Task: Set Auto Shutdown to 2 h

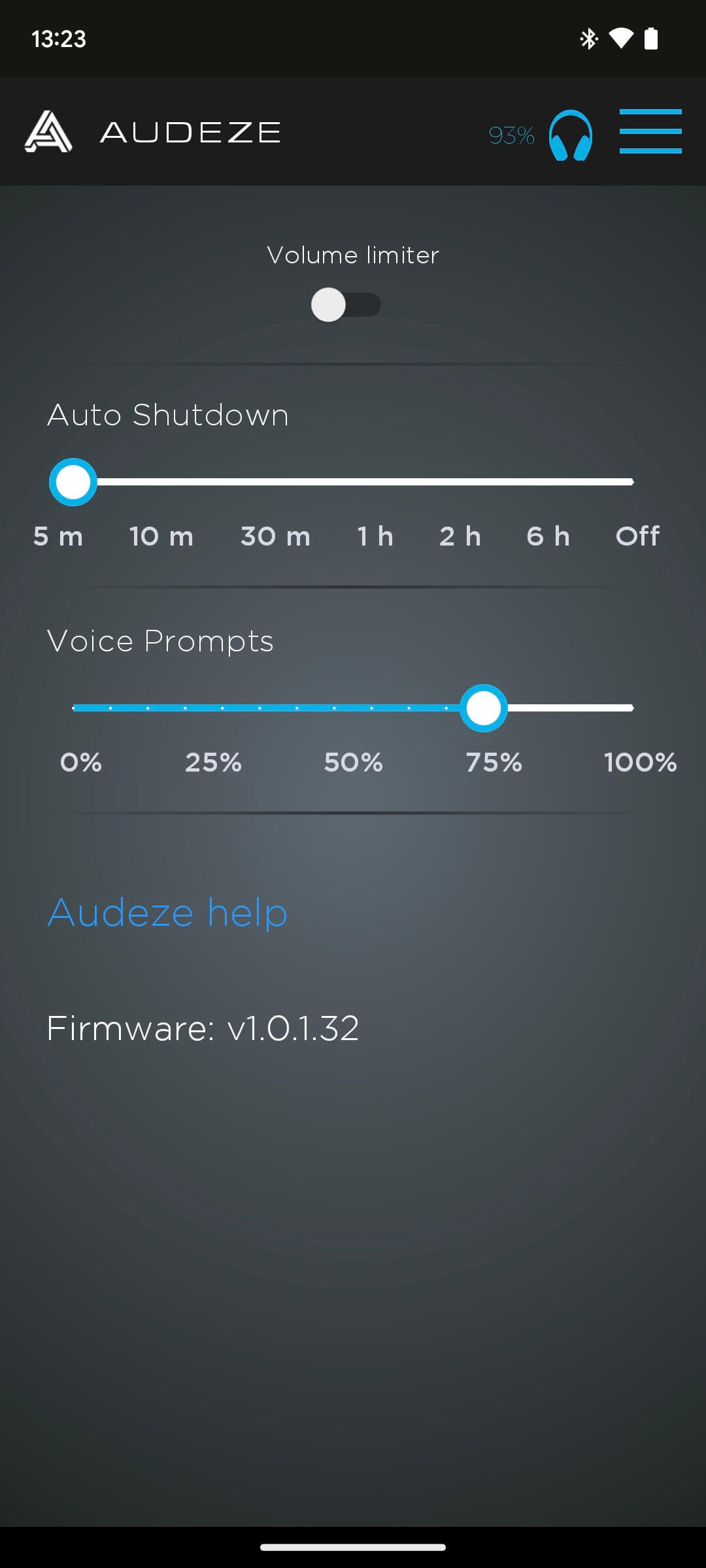Action: pos(446,482)
